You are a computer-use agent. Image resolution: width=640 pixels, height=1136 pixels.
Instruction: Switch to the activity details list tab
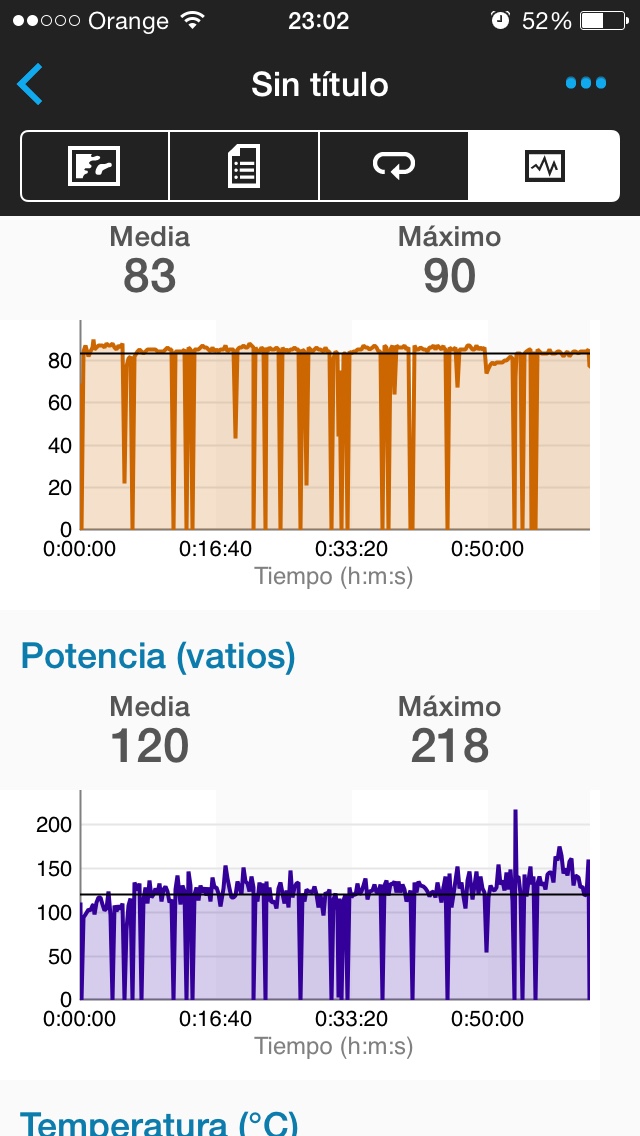pyautogui.click(x=244, y=166)
